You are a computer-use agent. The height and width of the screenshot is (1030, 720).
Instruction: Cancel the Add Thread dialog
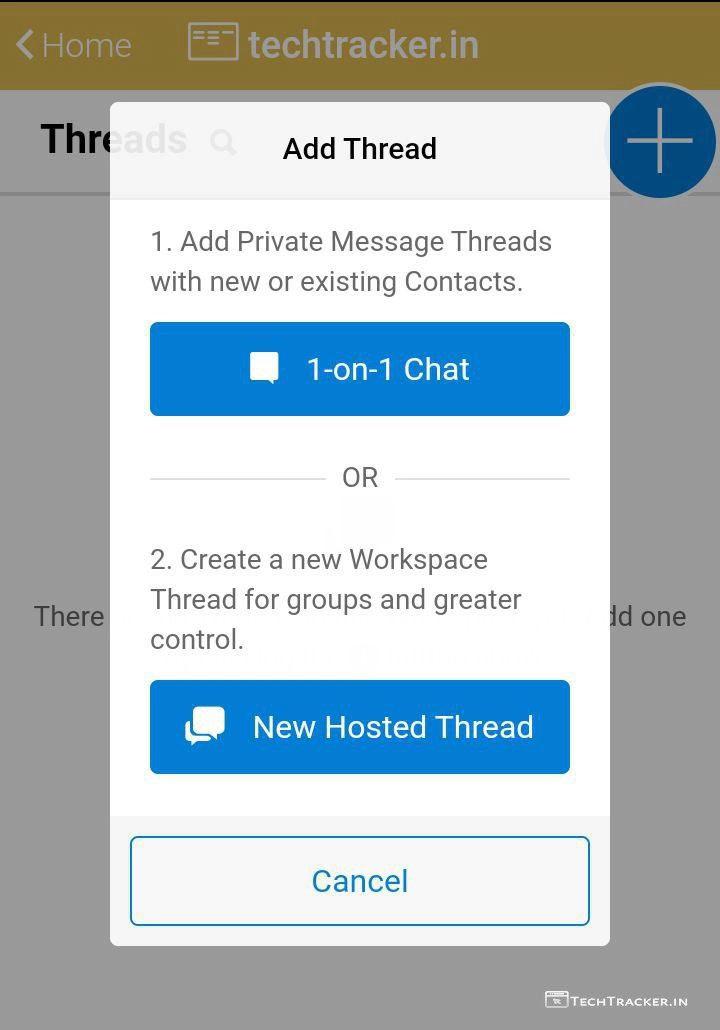click(x=359, y=881)
